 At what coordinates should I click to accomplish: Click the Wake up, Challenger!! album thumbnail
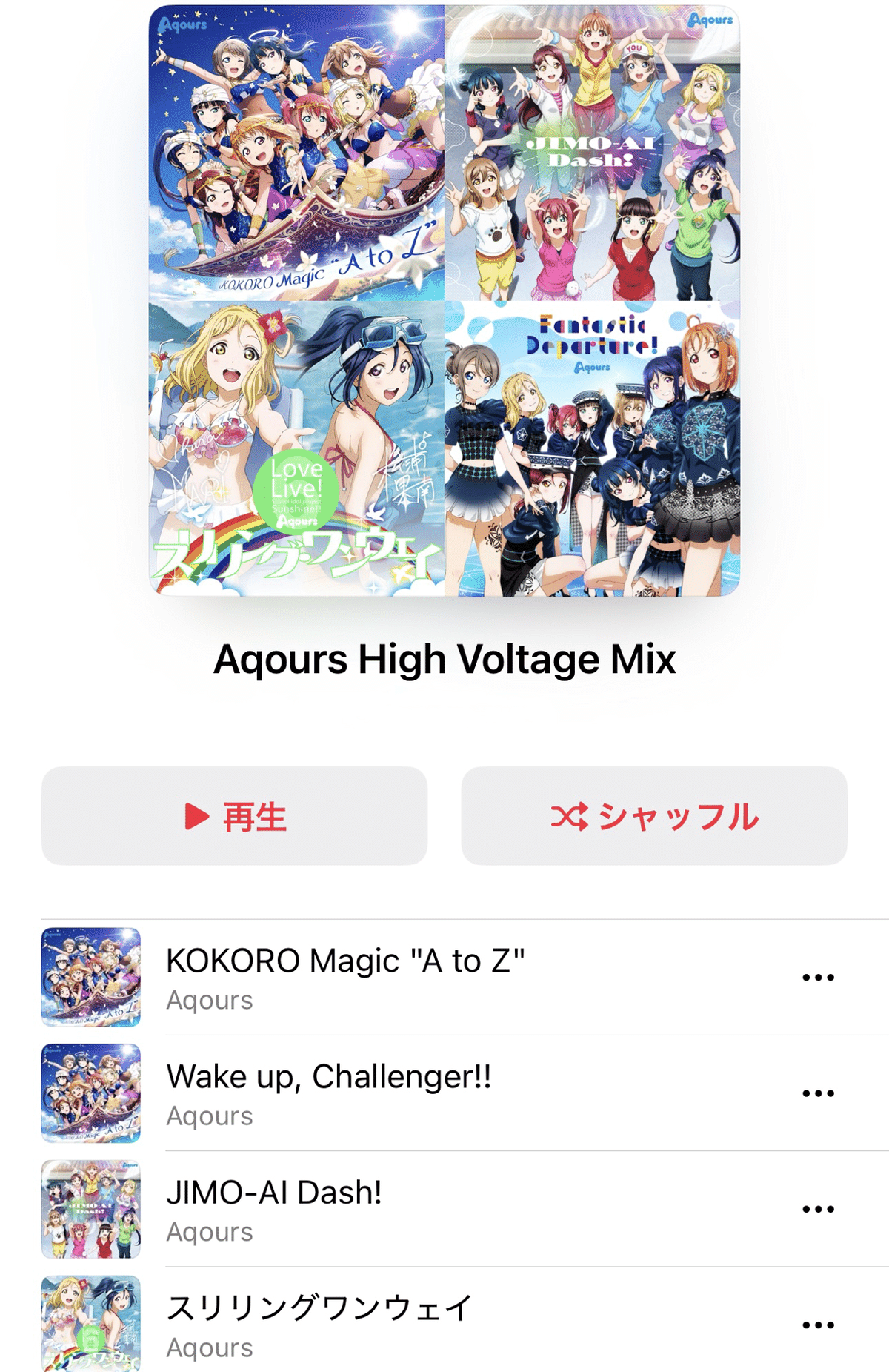point(90,1092)
